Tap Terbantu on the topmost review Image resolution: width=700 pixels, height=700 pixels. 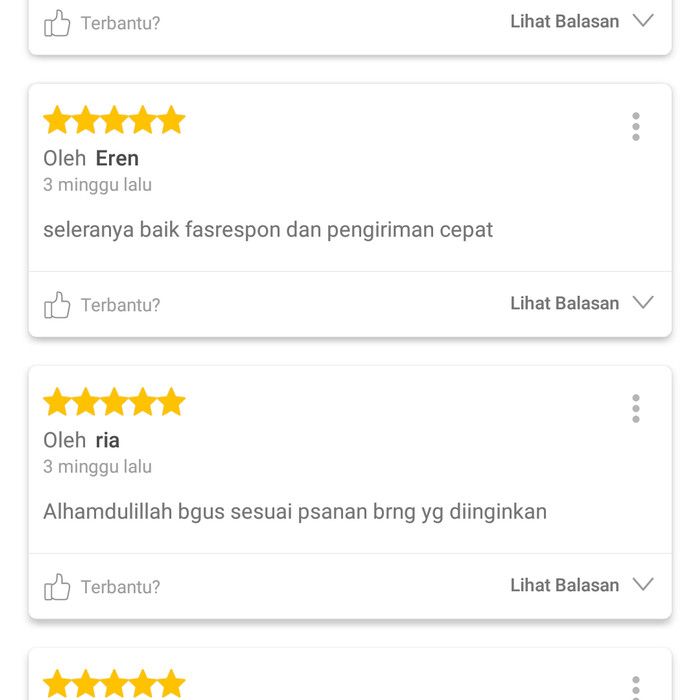101,23
